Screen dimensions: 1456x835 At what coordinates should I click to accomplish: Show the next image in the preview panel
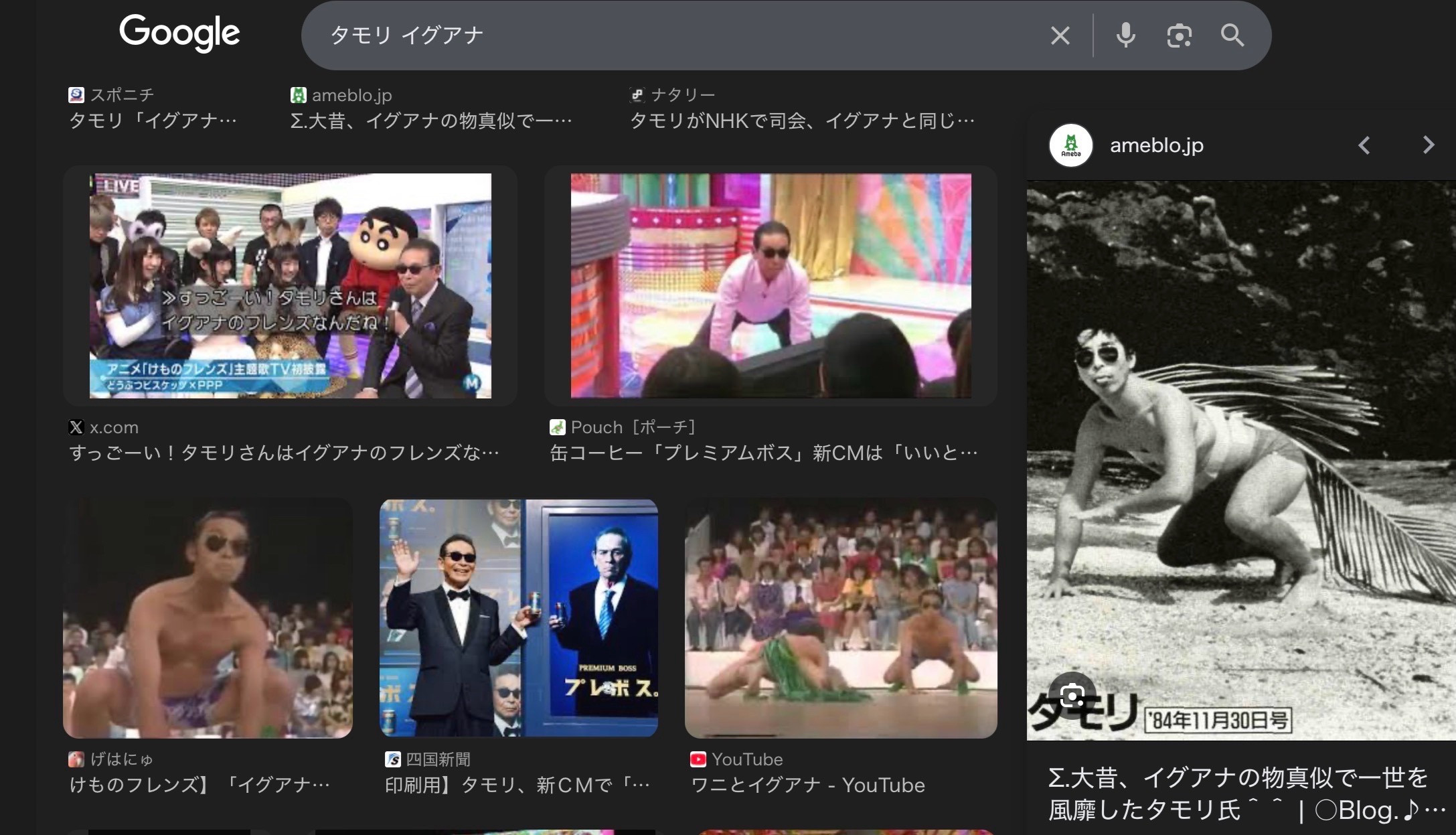click(1428, 145)
